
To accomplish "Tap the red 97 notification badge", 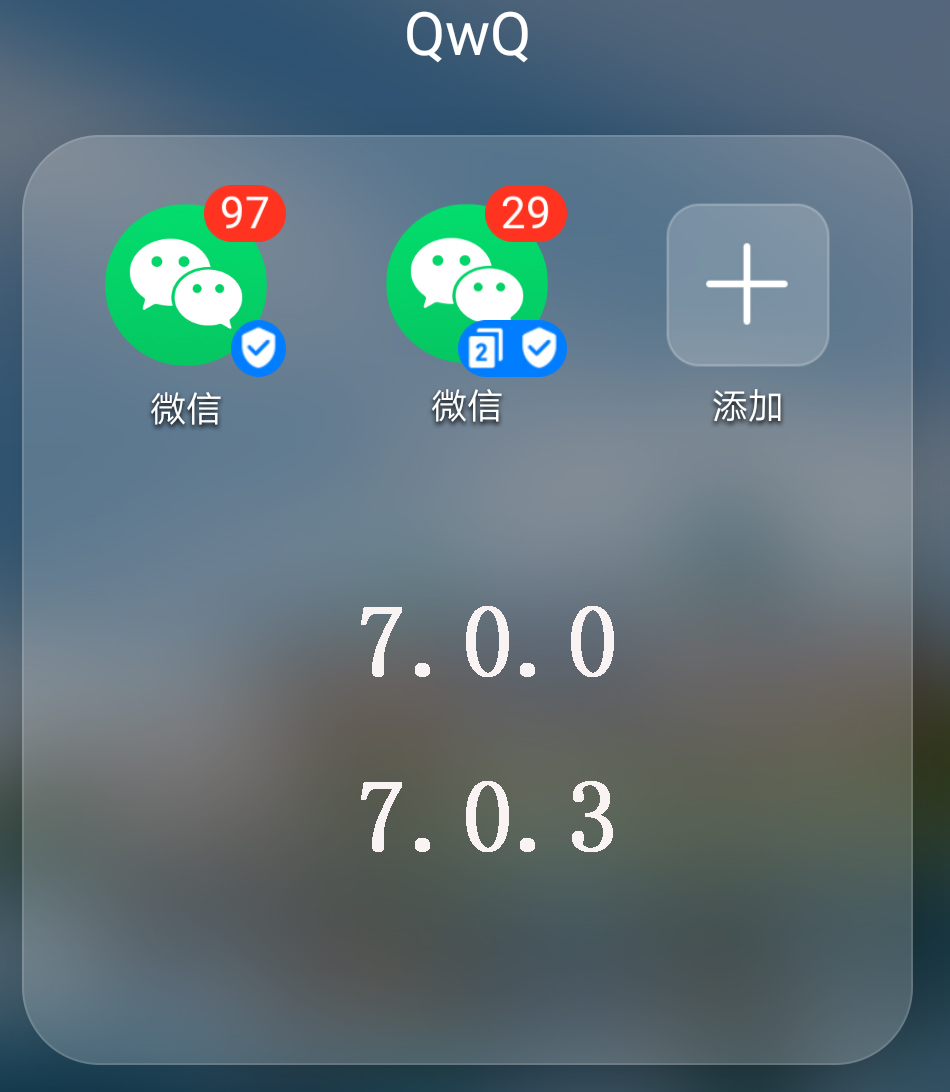I will coord(247,212).
